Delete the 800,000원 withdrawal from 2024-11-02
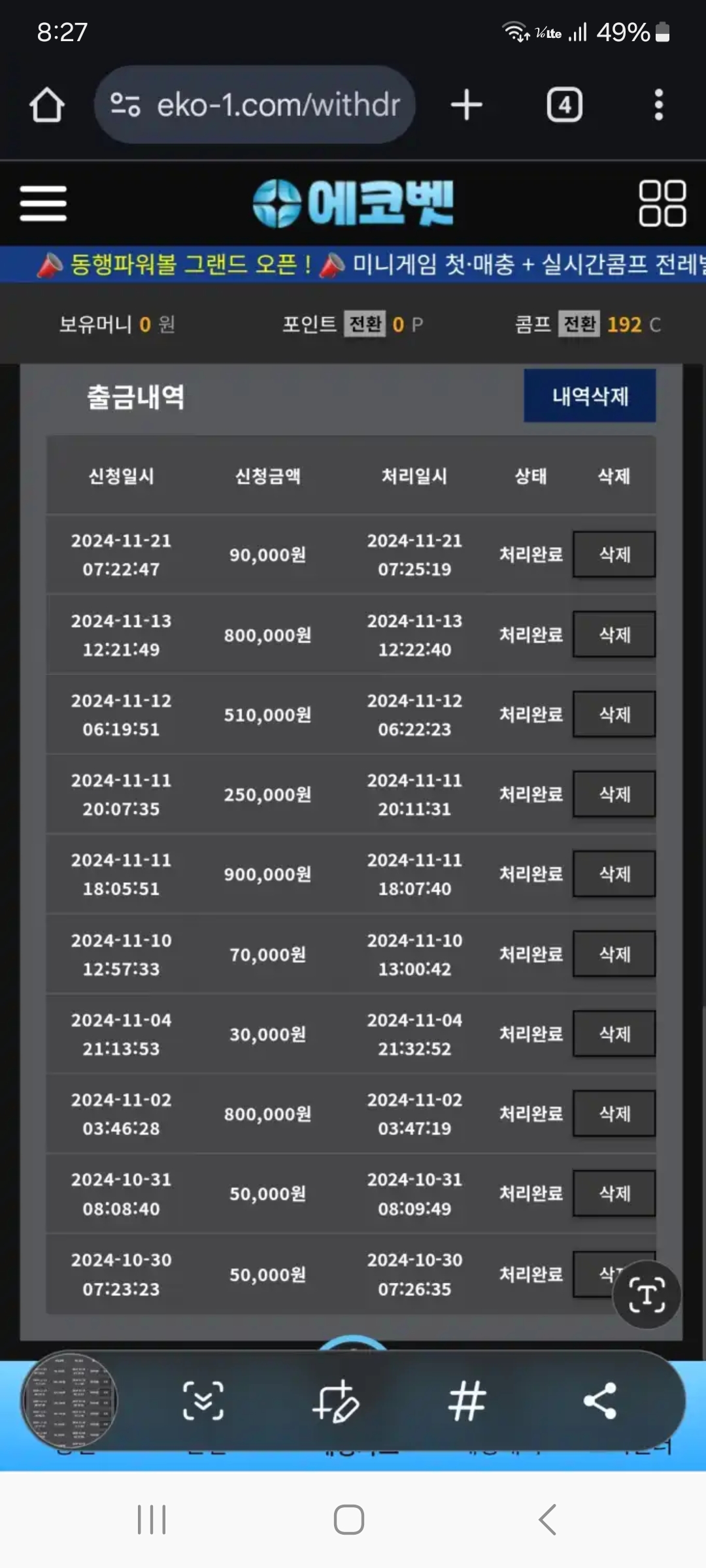Viewport: 706px width, 1568px height. [614, 1113]
